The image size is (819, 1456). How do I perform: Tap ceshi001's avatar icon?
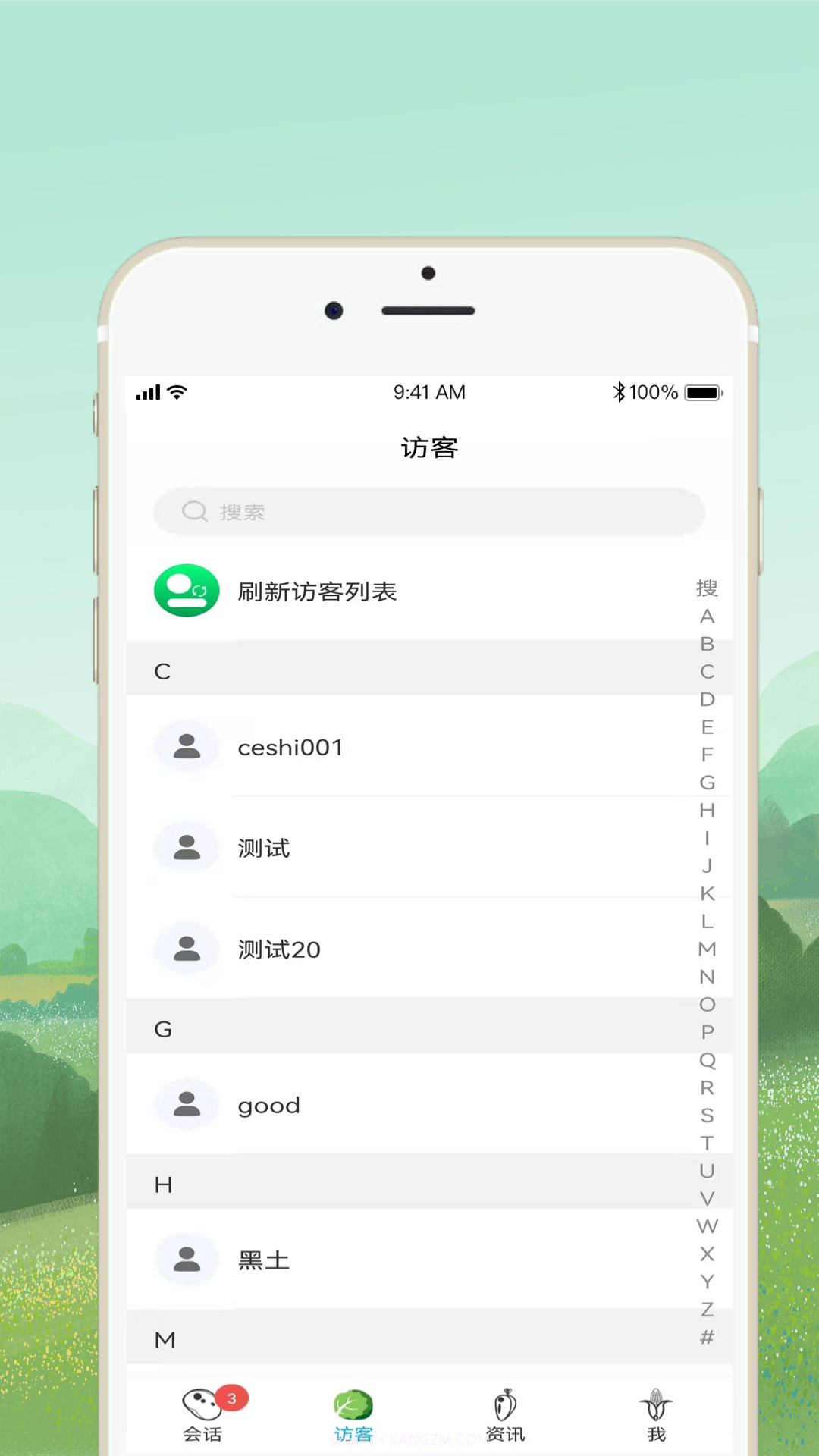click(187, 746)
